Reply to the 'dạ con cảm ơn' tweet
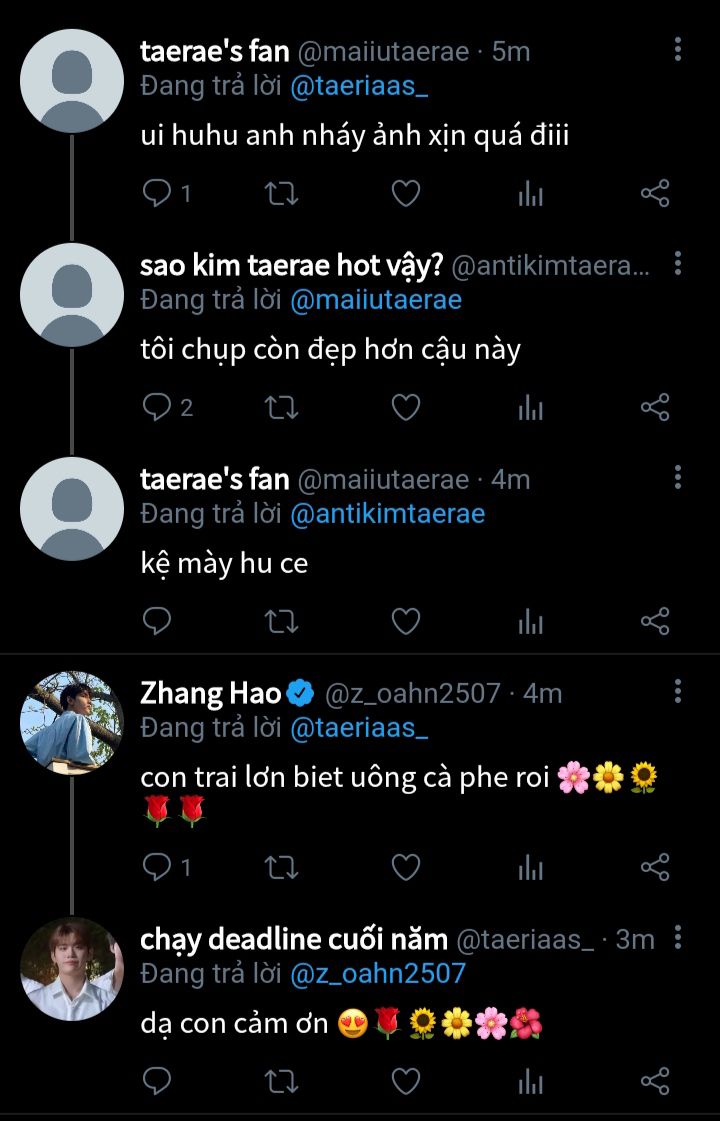The width and height of the screenshot is (720, 1121). pos(157,1081)
